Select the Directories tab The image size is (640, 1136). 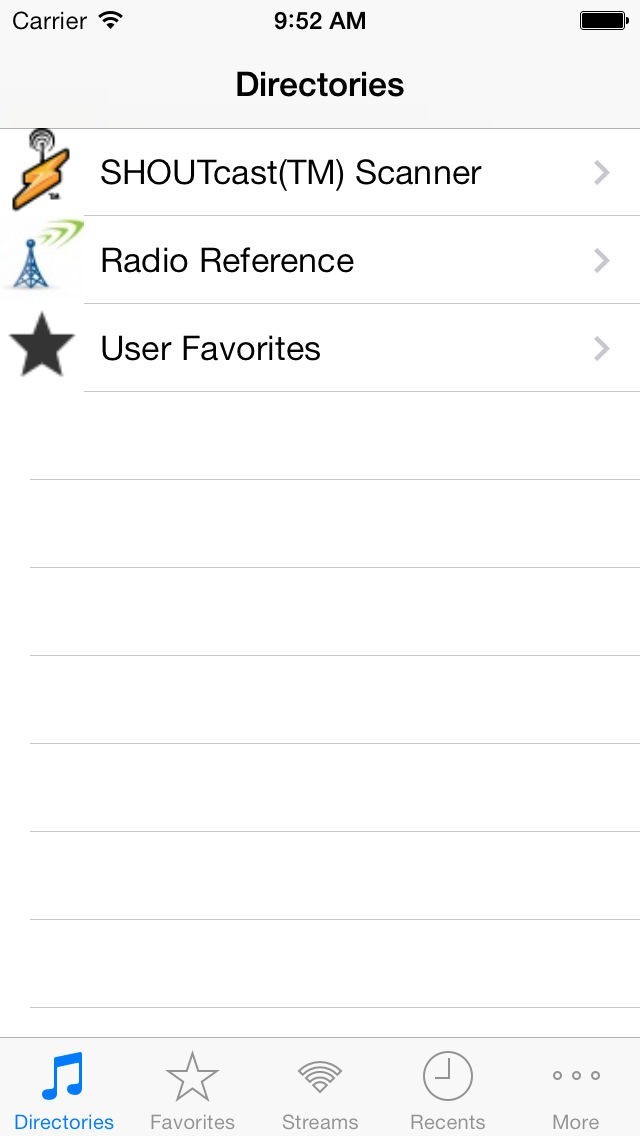64,1090
